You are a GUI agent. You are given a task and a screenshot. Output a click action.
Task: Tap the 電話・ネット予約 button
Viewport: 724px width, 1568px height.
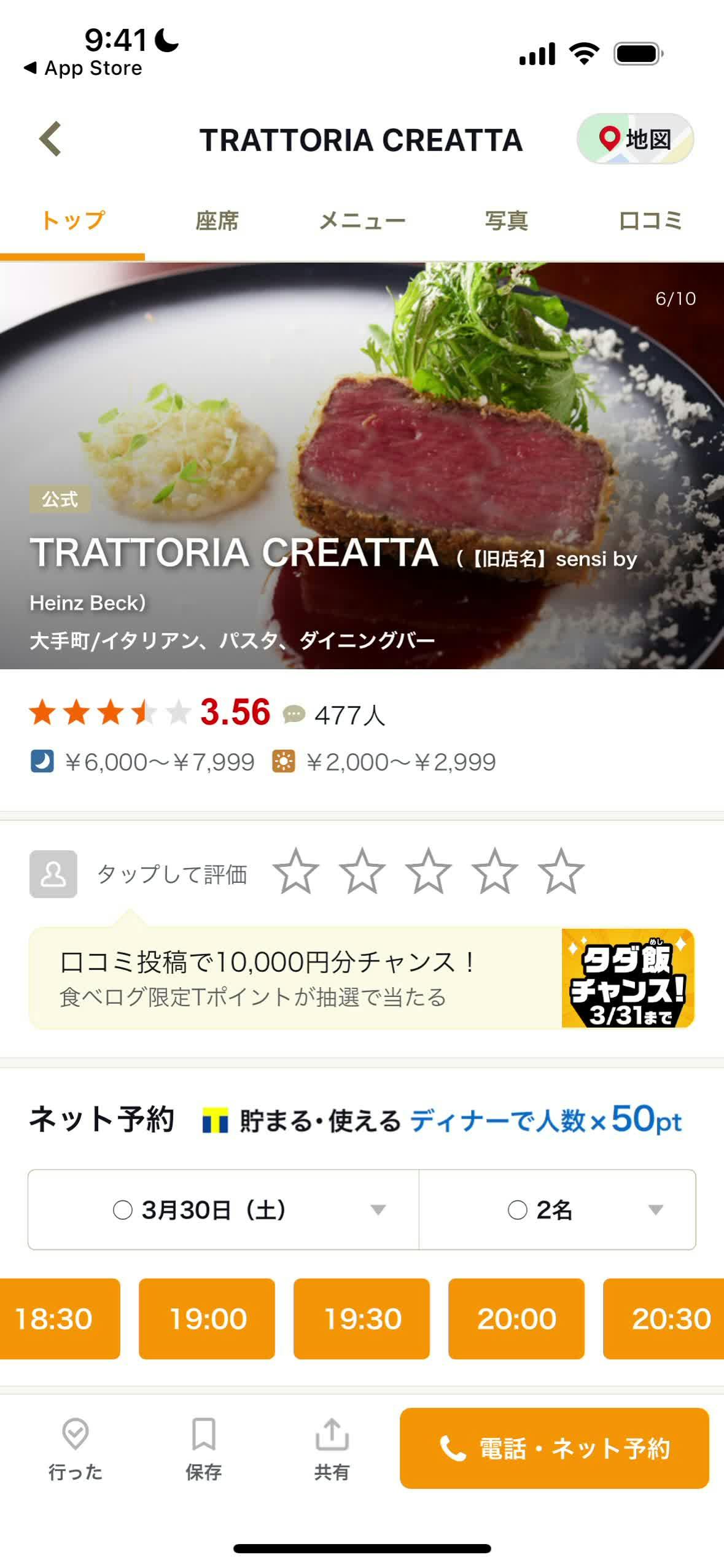click(555, 1448)
